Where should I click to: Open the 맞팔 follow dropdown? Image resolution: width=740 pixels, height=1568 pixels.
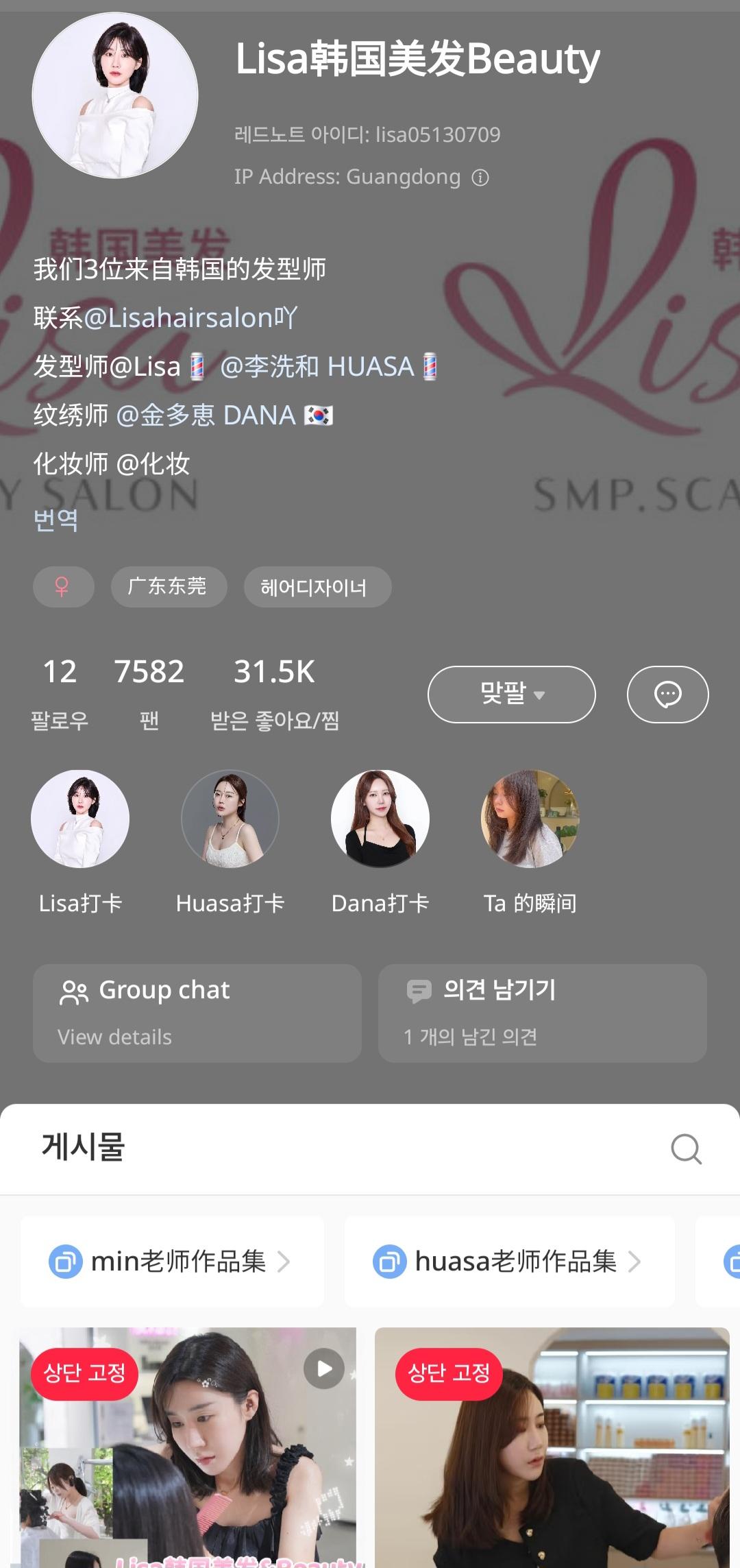click(511, 694)
